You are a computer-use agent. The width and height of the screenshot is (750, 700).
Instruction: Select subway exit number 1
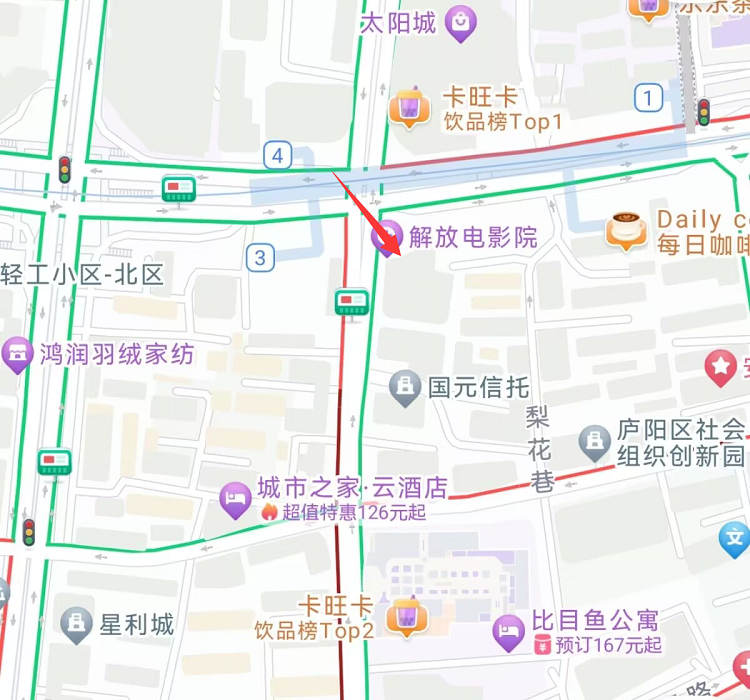click(x=648, y=98)
